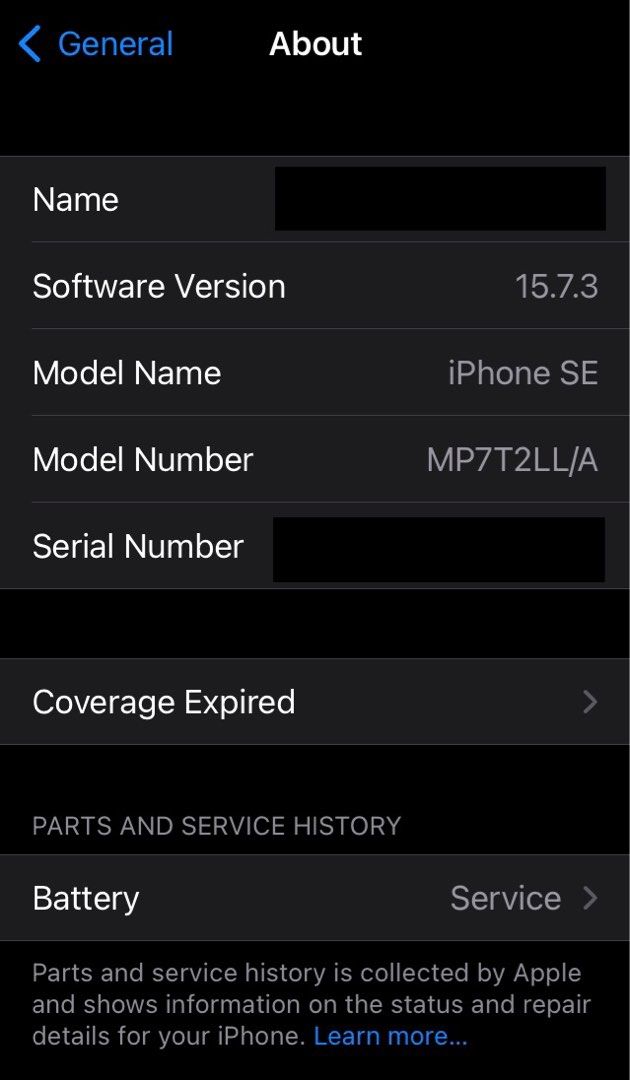This screenshot has width=630, height=1080.
Task: Follow the Learn more link
Action: pyautogui.click(x=390, y=1036)
